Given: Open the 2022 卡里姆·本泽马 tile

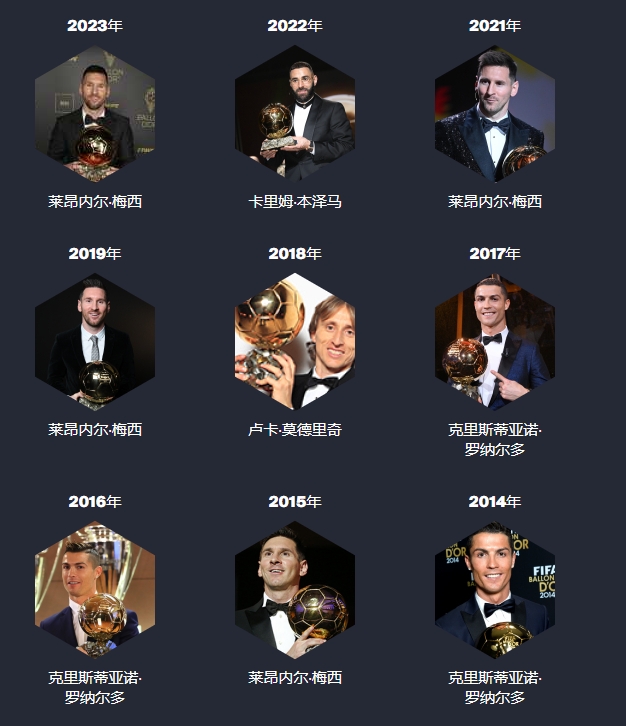Looking at the screenshot, I should [x=295, y=113].
